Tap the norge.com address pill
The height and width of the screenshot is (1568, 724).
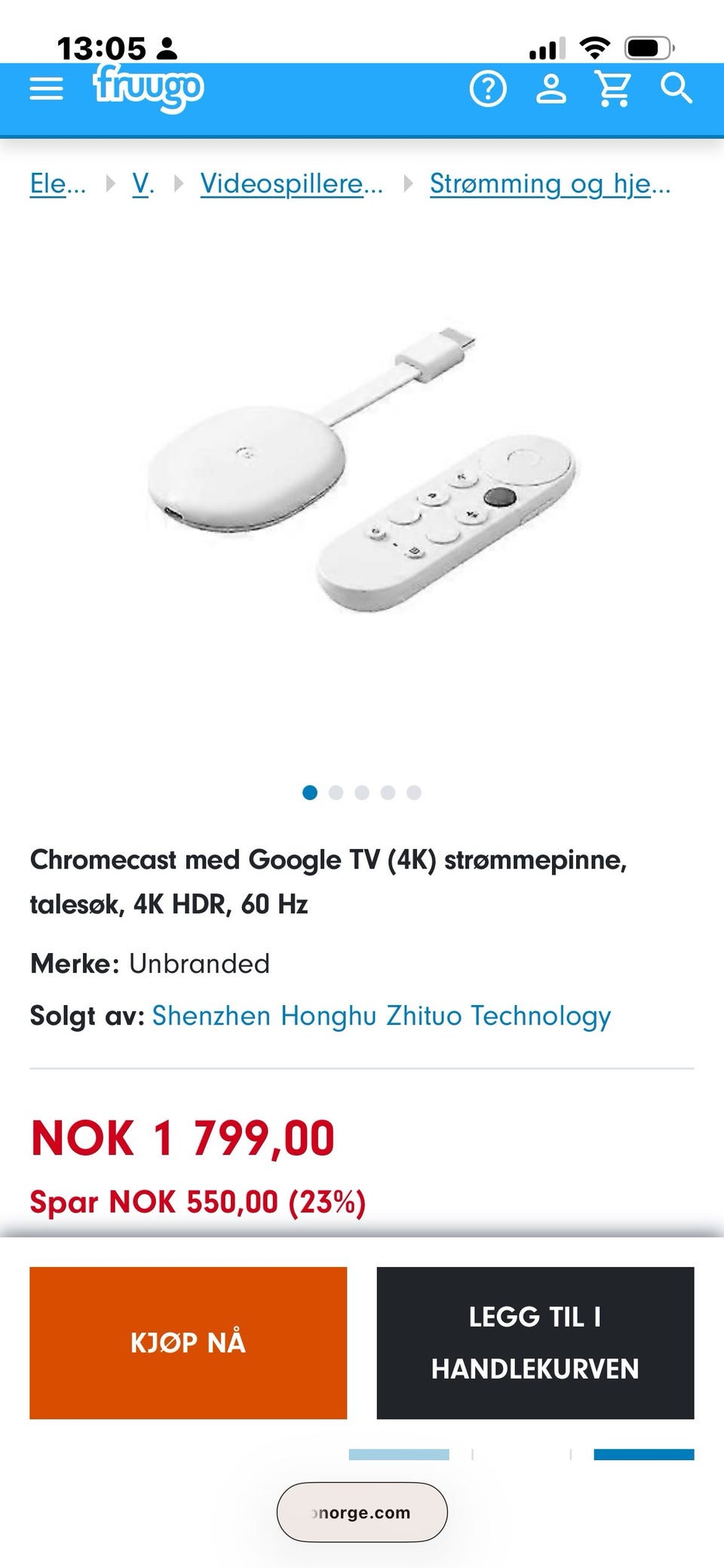(x=362, y=1512)
